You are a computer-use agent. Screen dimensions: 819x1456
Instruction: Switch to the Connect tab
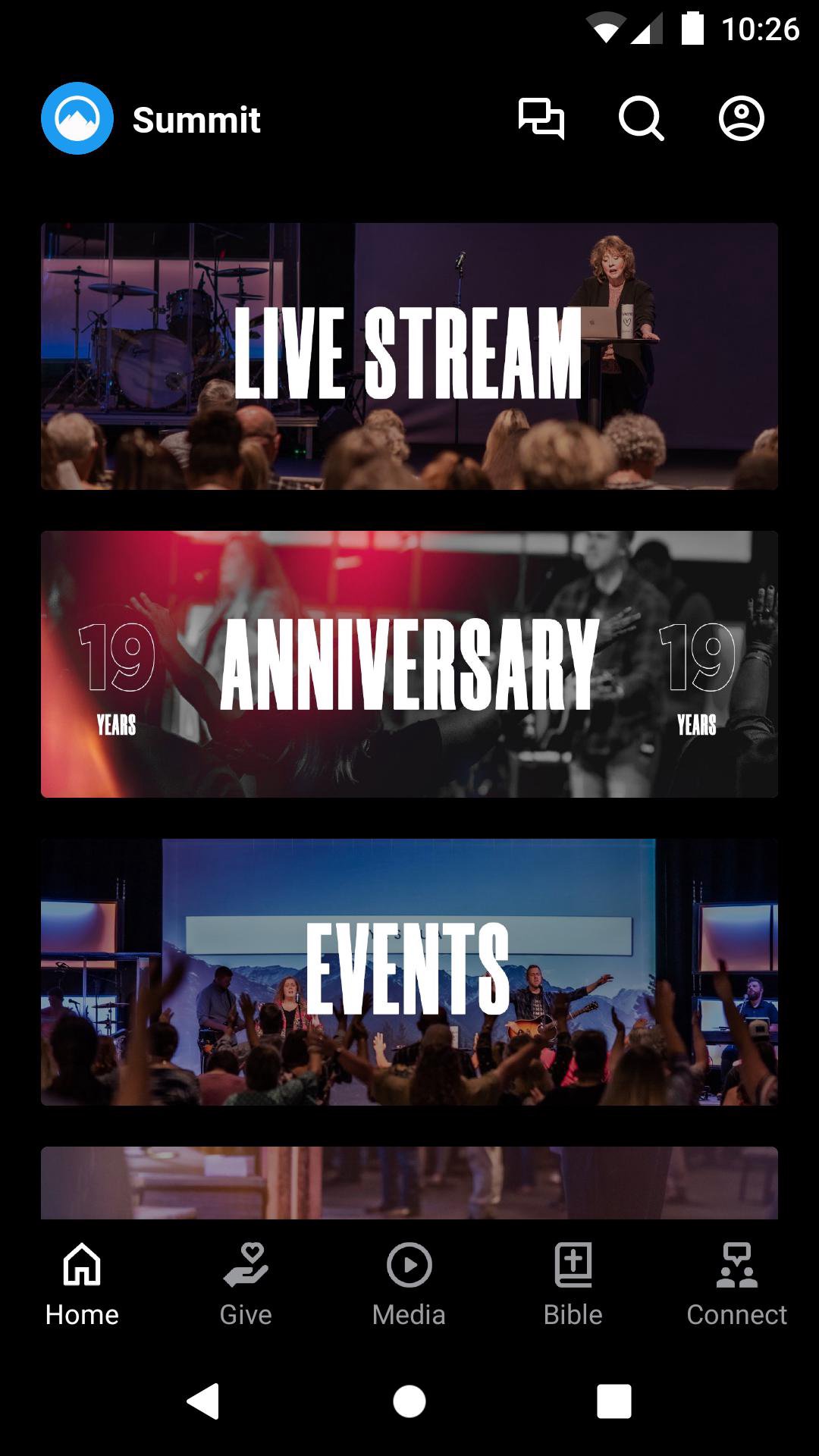(736, 1280)
